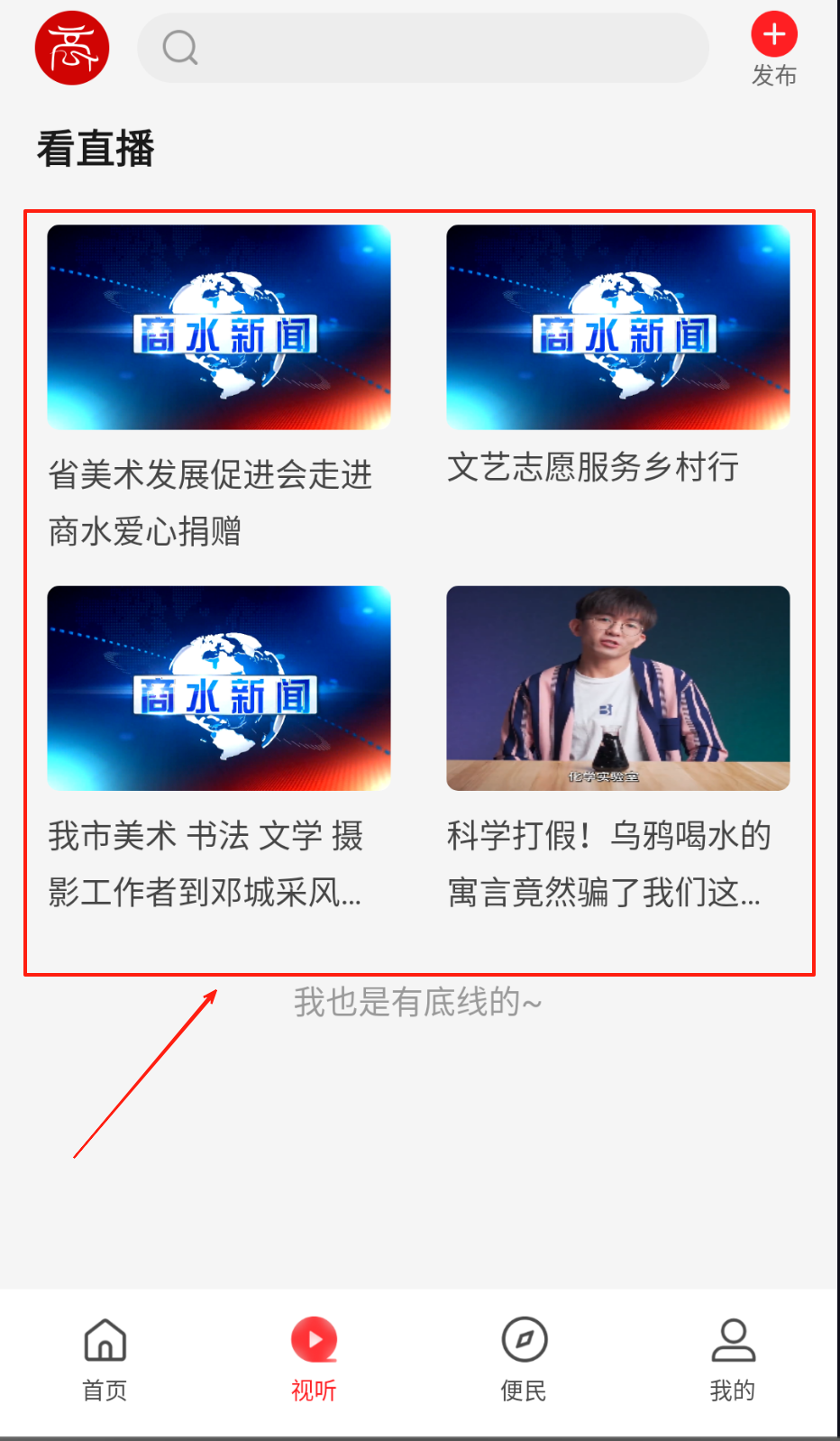The image size is (840, 1441).
Task: Tap the search box at the top
Action: click(x=422, y=48)
